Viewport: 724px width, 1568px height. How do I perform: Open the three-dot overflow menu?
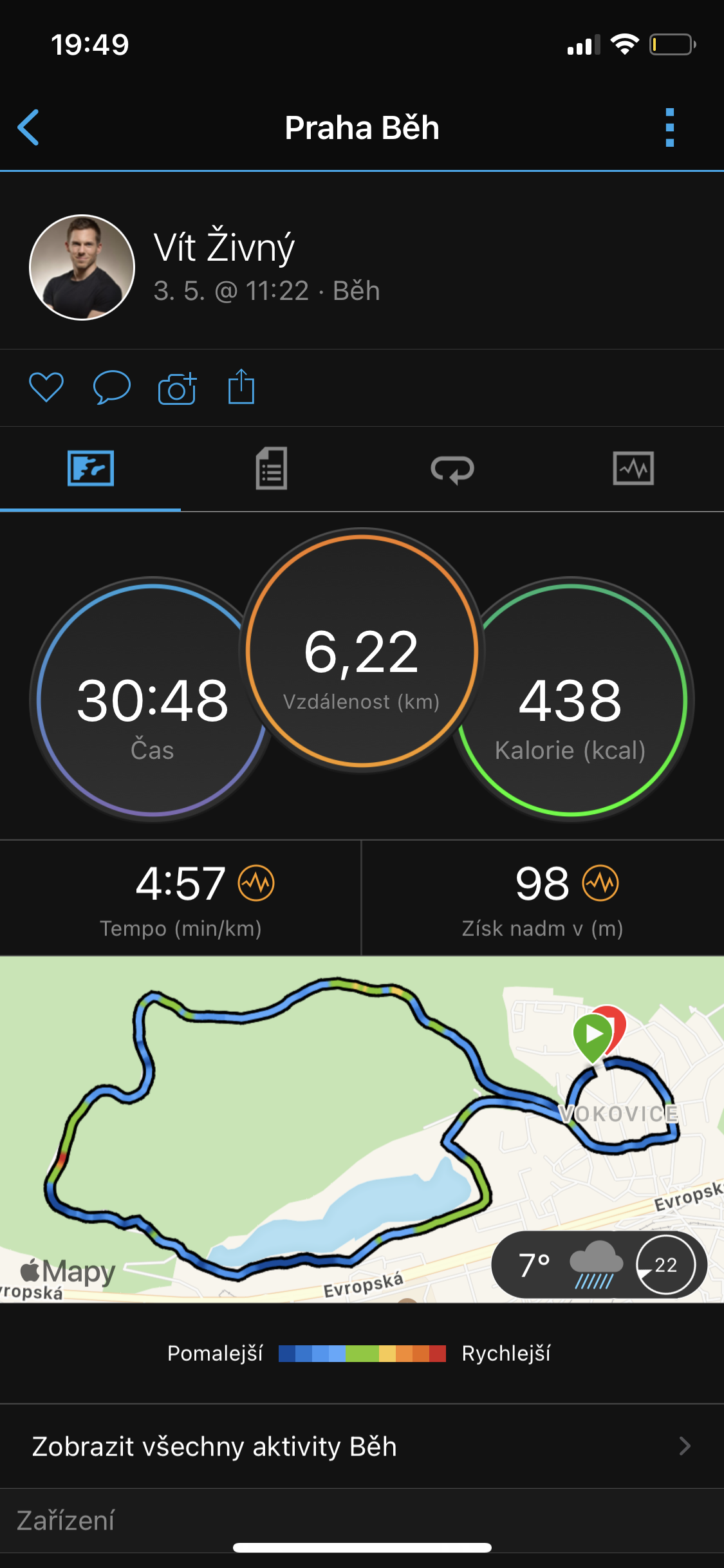click(x=670, y=127)
